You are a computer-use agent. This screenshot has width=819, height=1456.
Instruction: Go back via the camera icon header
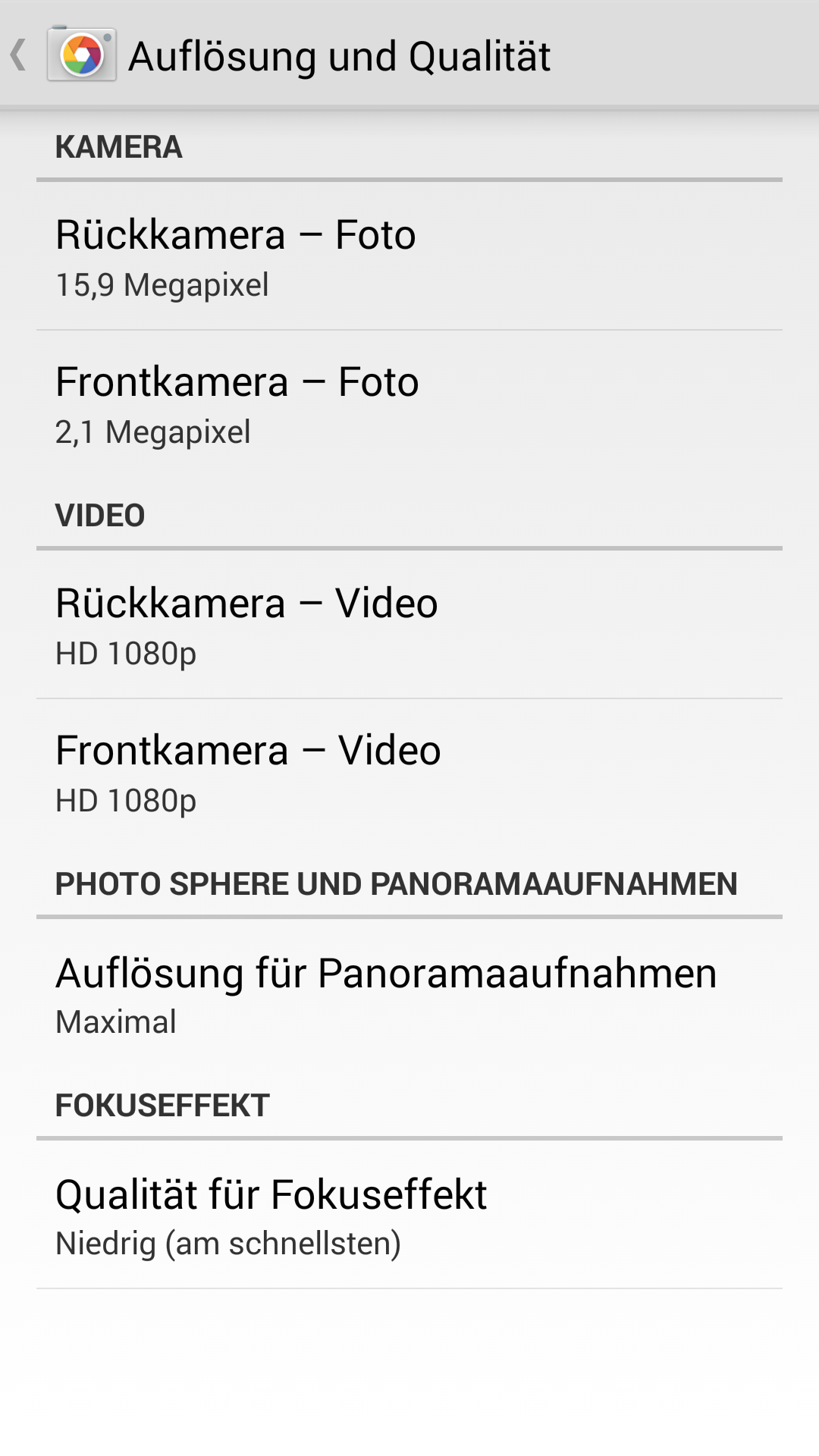[x=64, y=55]
